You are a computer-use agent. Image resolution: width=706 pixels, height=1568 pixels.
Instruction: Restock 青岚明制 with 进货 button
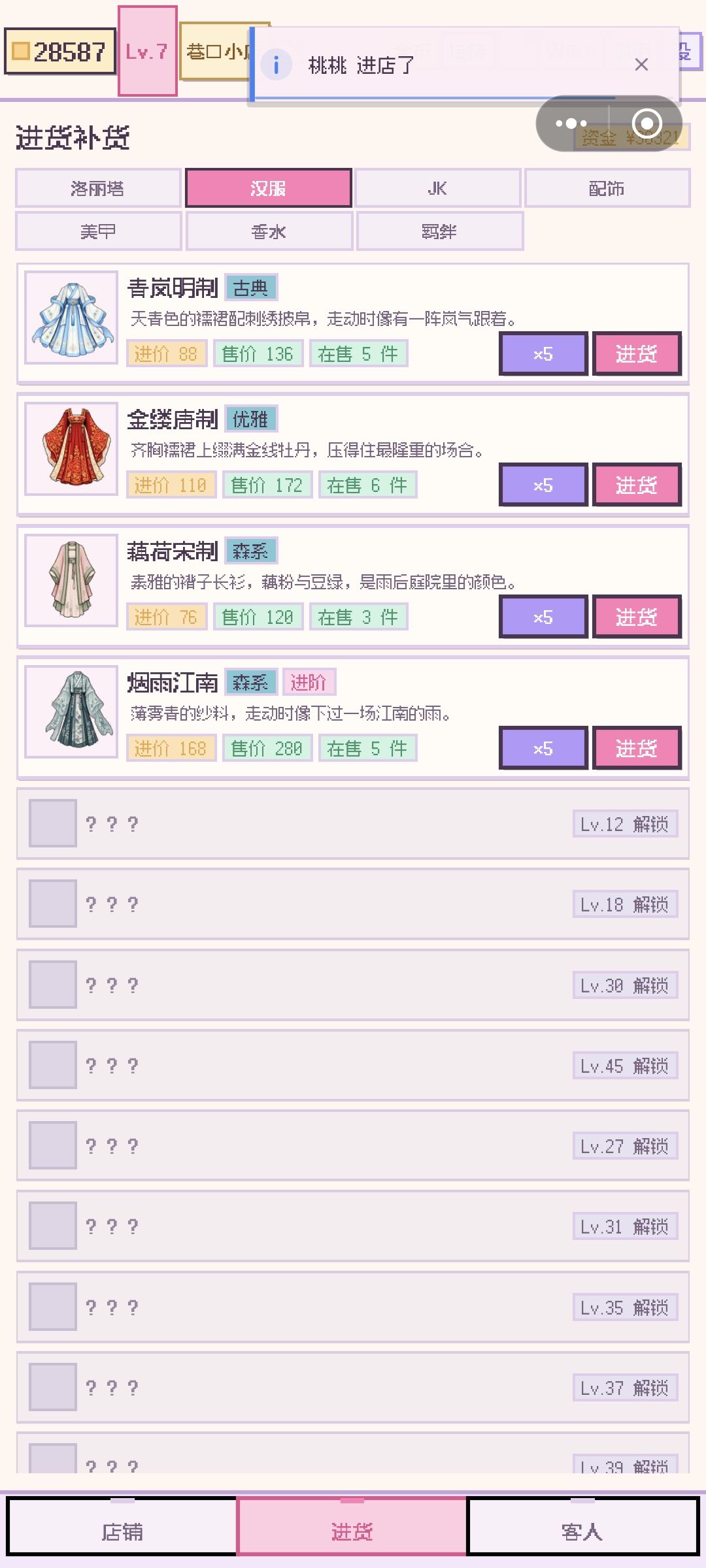coord(637,353)
